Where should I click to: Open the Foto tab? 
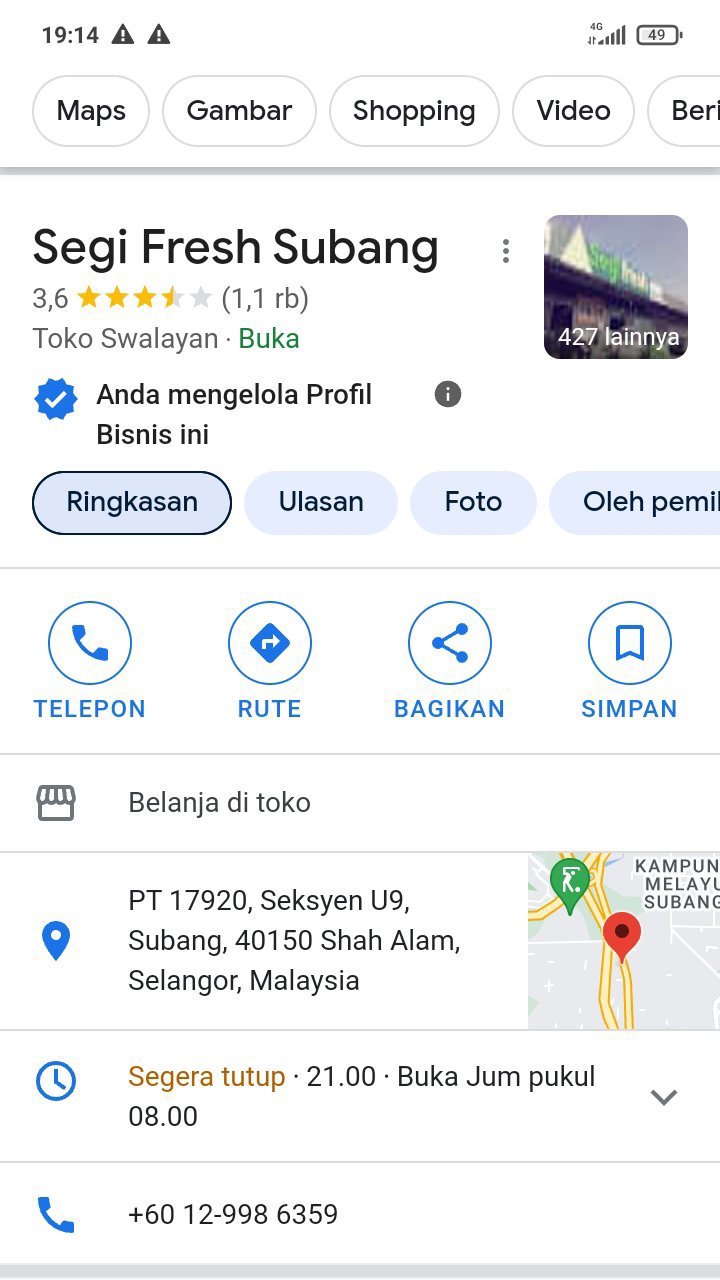coord(473,502)
